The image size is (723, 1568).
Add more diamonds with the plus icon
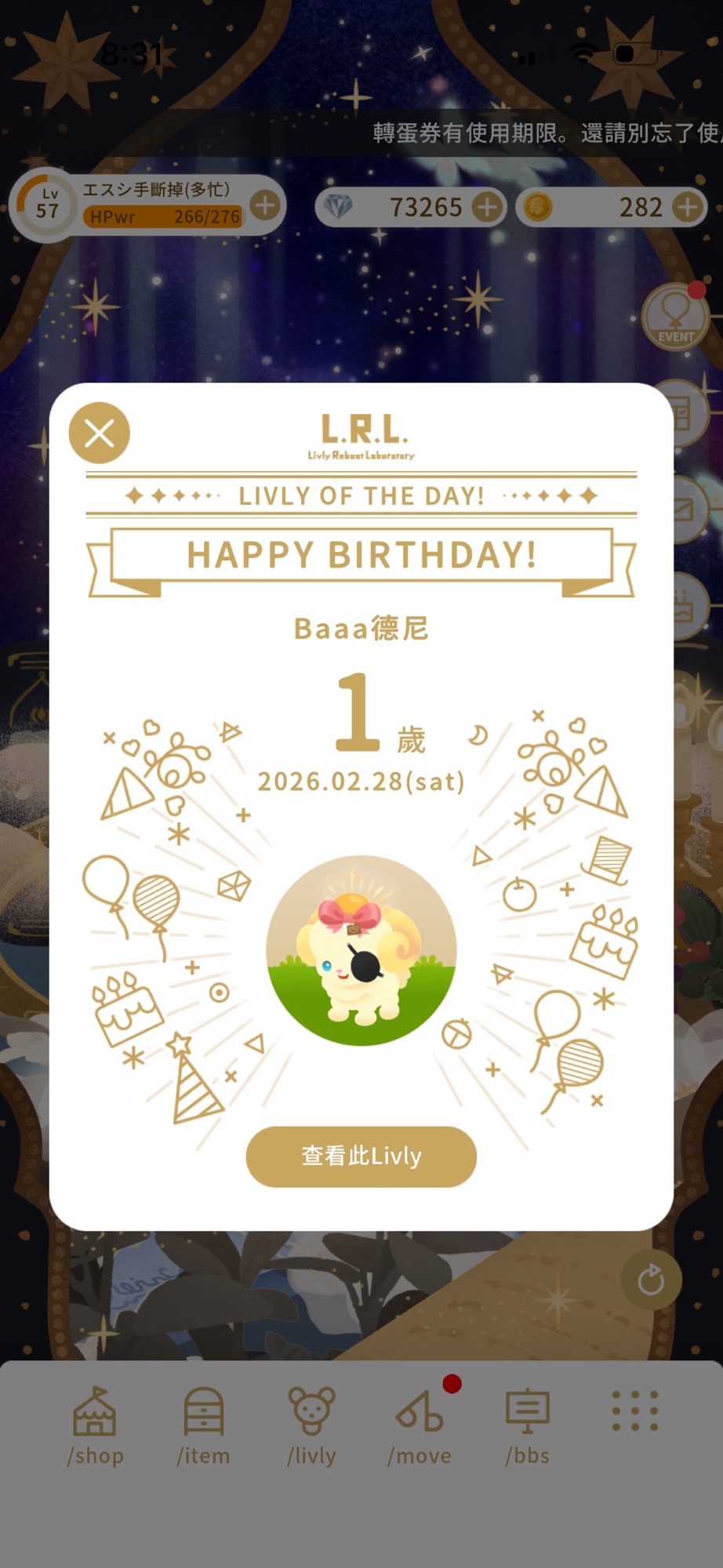tap(488, 207)
